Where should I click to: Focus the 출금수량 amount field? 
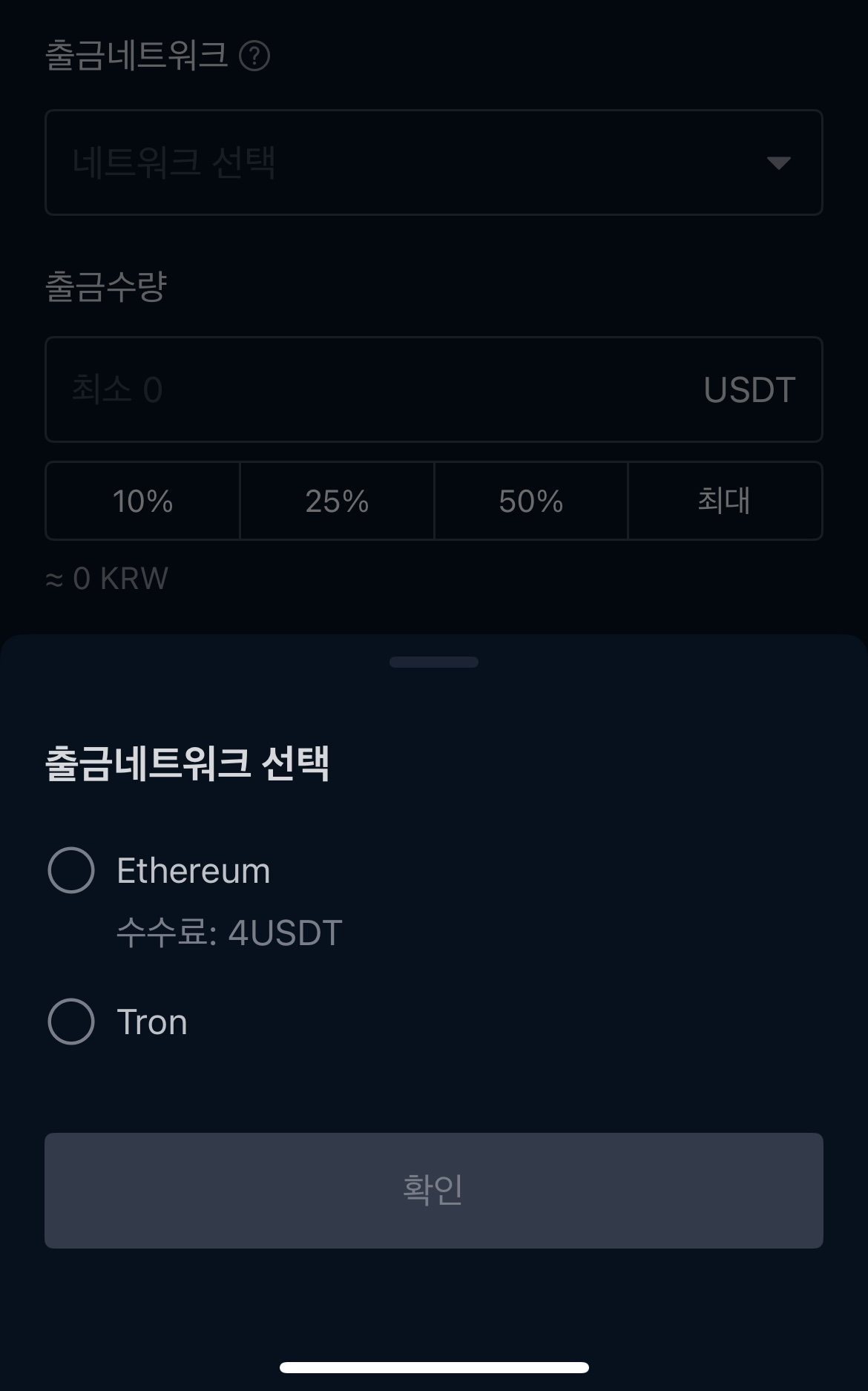pos(434,389)
